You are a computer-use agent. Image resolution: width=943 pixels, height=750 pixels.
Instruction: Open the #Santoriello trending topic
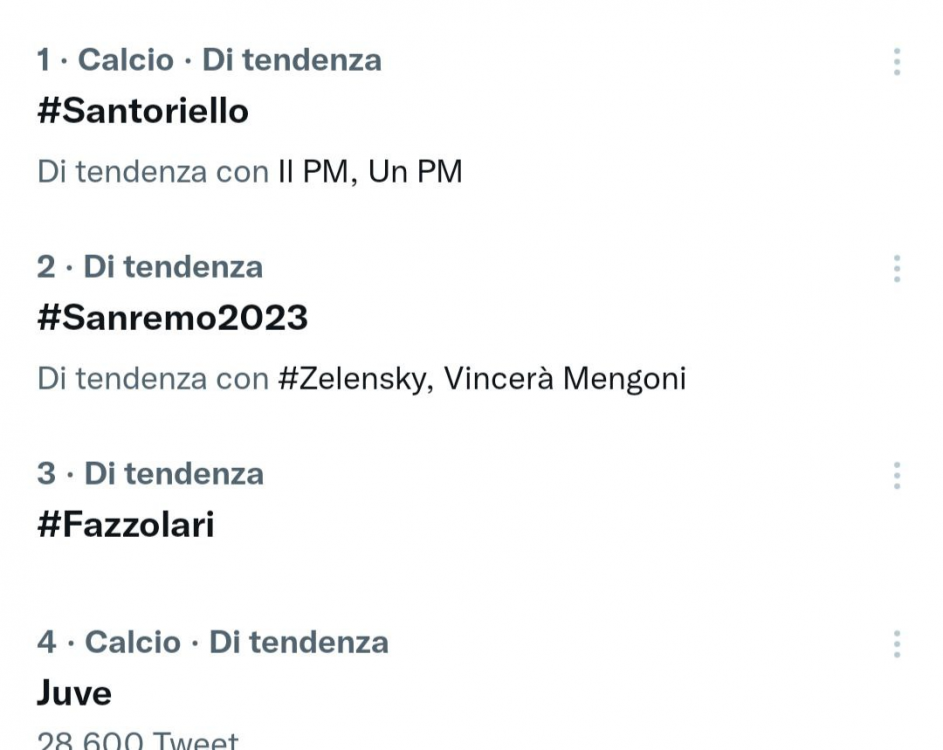coord(143,111)
